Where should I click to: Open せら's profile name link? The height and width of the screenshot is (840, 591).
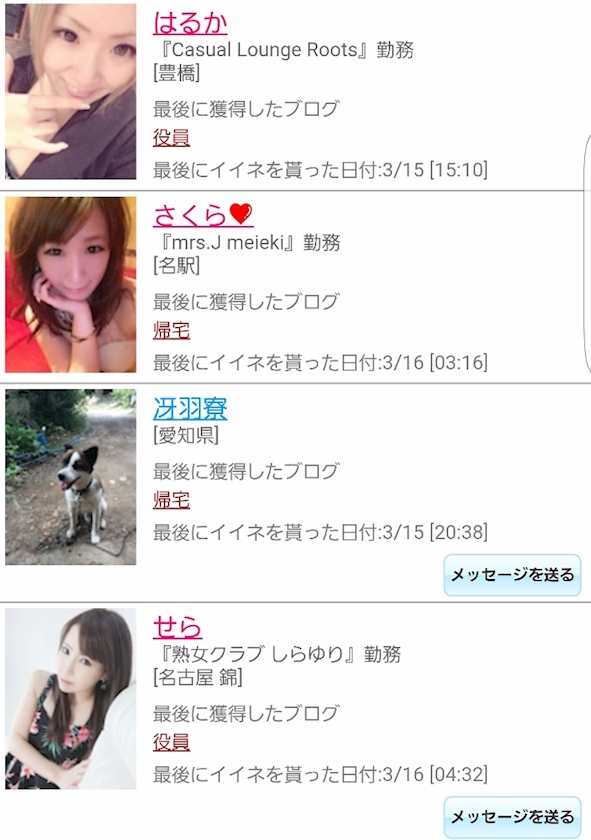pyautogui.click(x=177, y=627)
